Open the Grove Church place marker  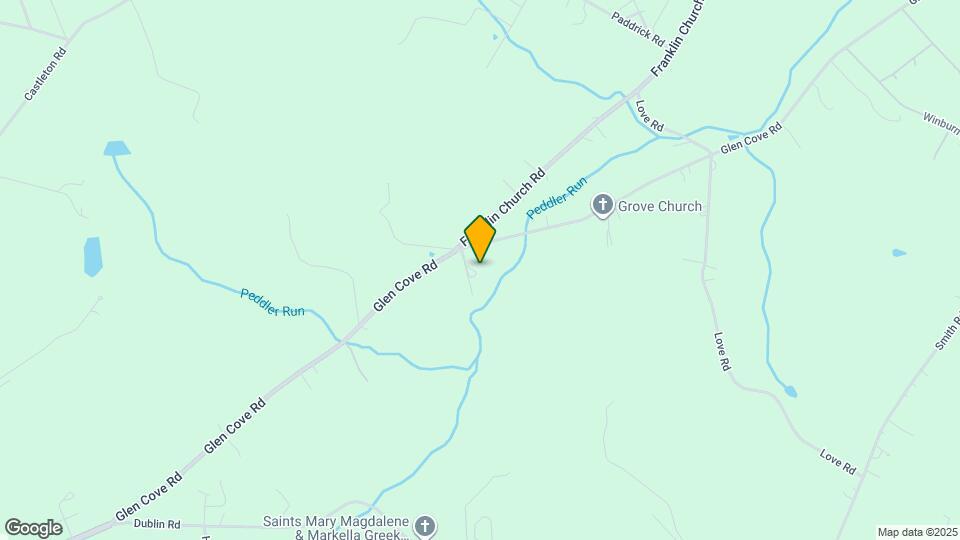(602, 206)
